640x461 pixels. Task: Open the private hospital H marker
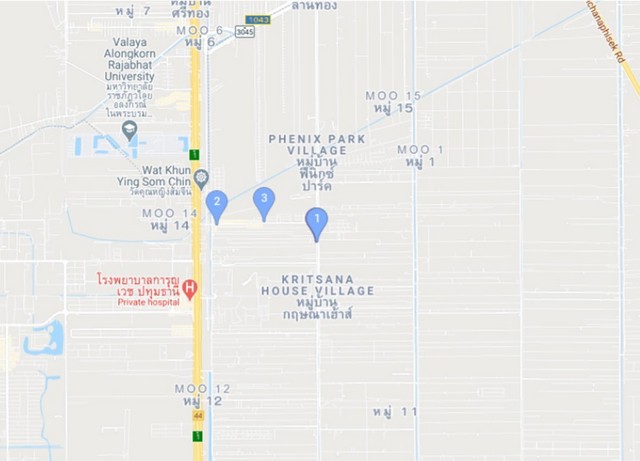click(x=190, y=288)
